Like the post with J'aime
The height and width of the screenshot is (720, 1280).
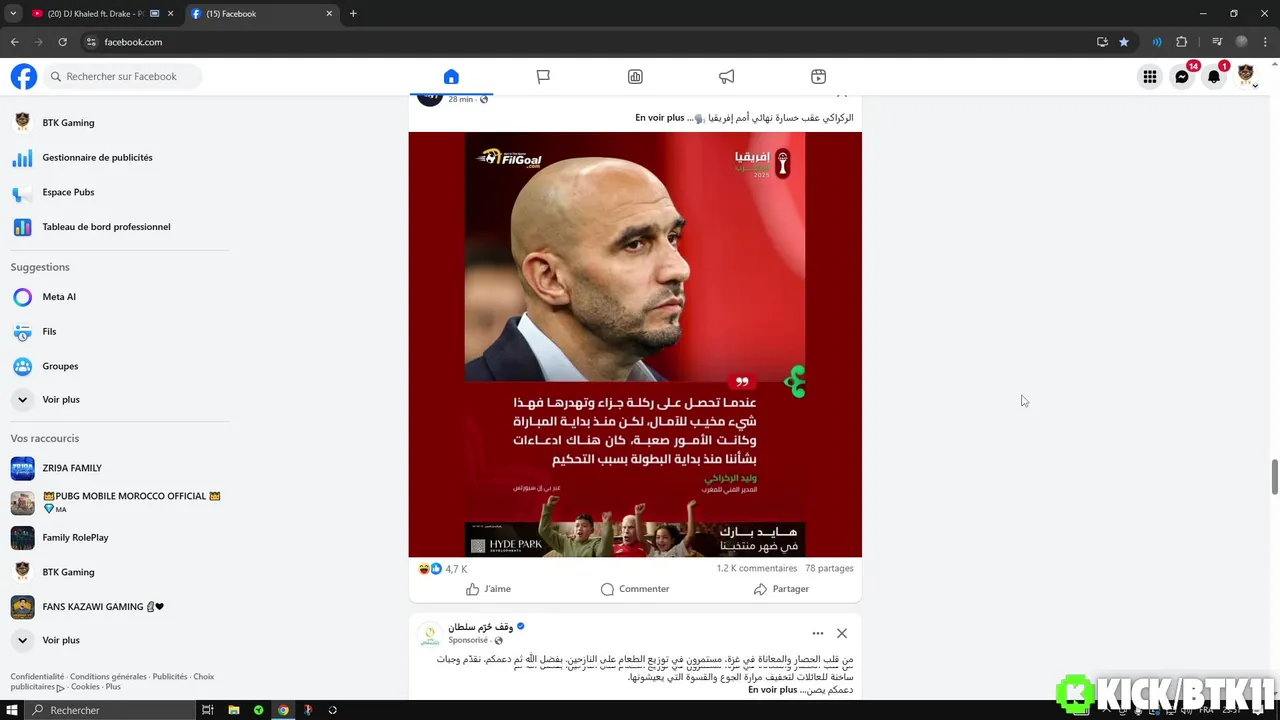[488, 589]
